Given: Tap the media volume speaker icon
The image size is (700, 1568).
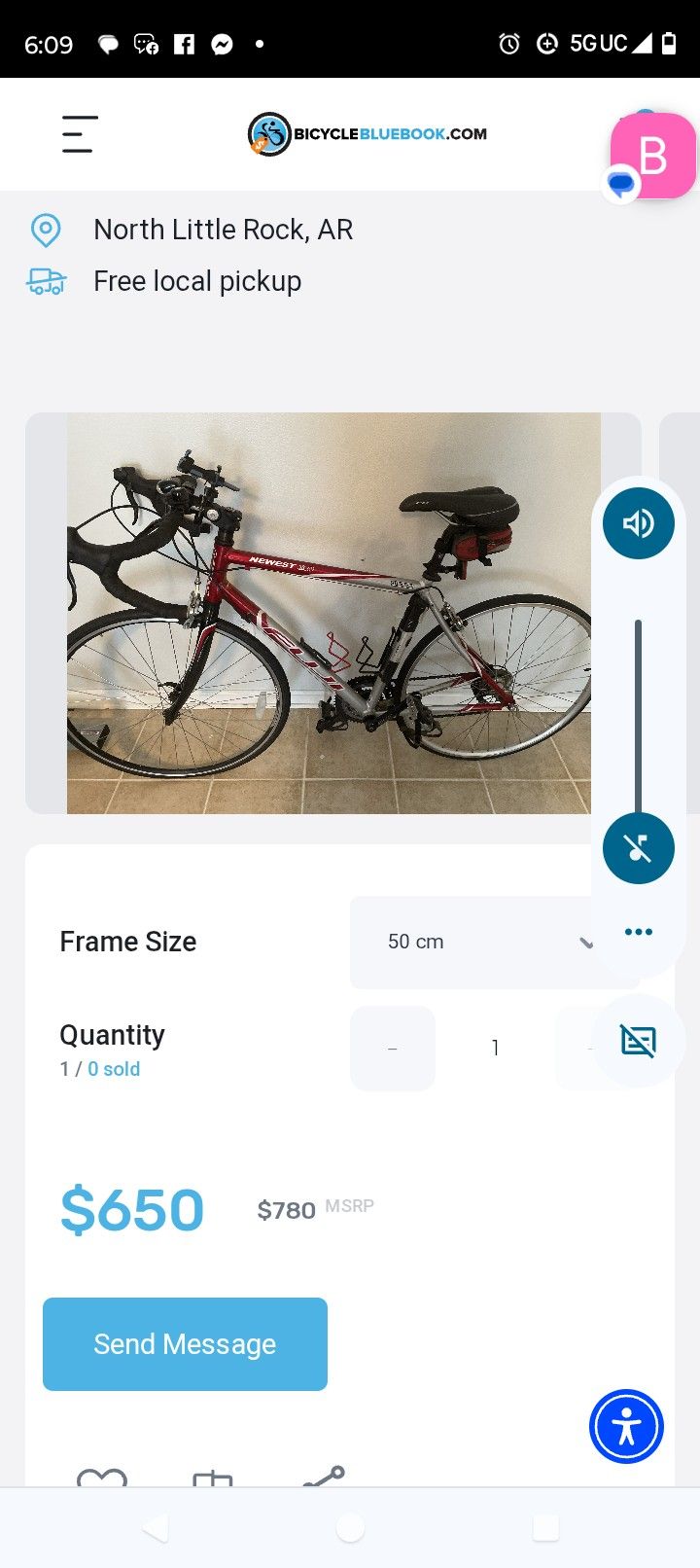Looking at the screenshot, I should point(639,523).
